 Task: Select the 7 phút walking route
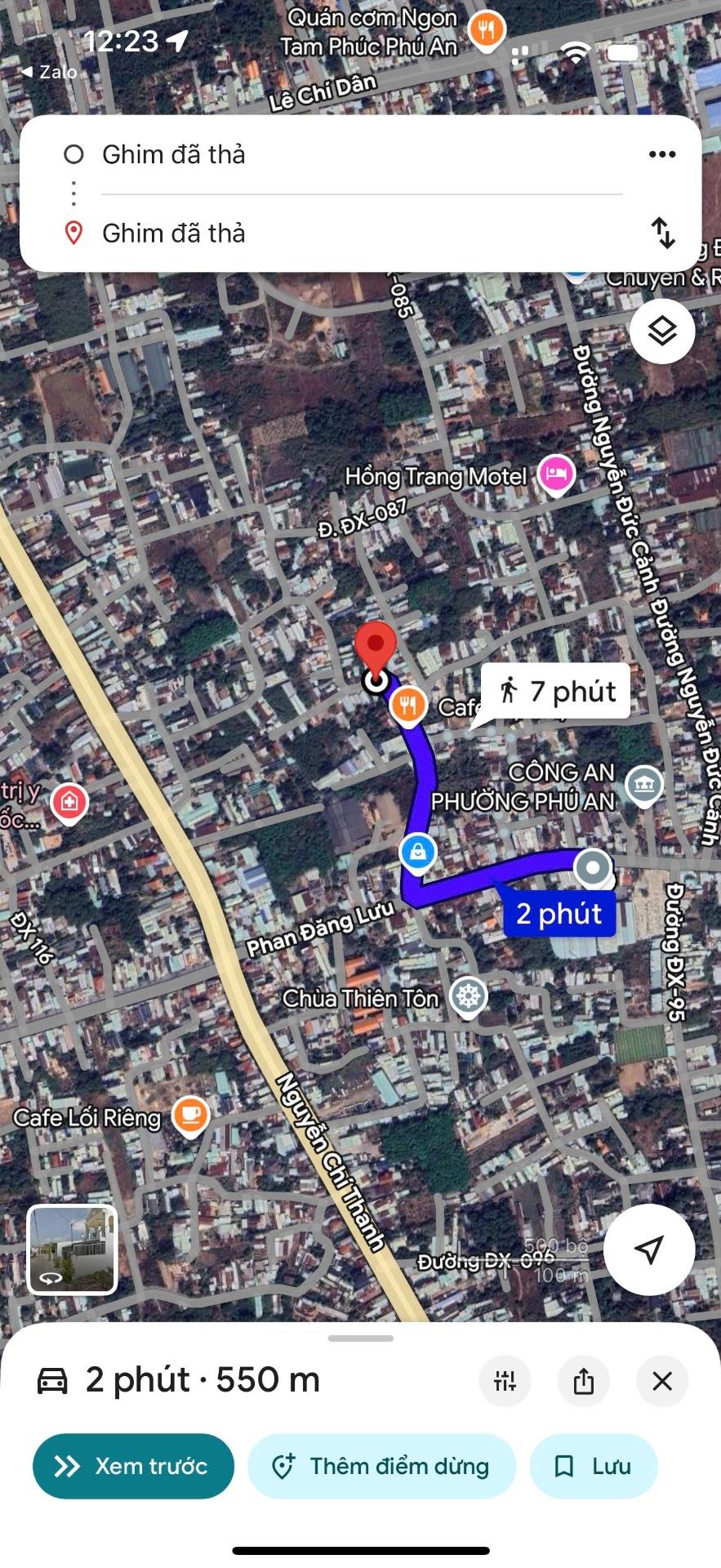click(556, 692)
